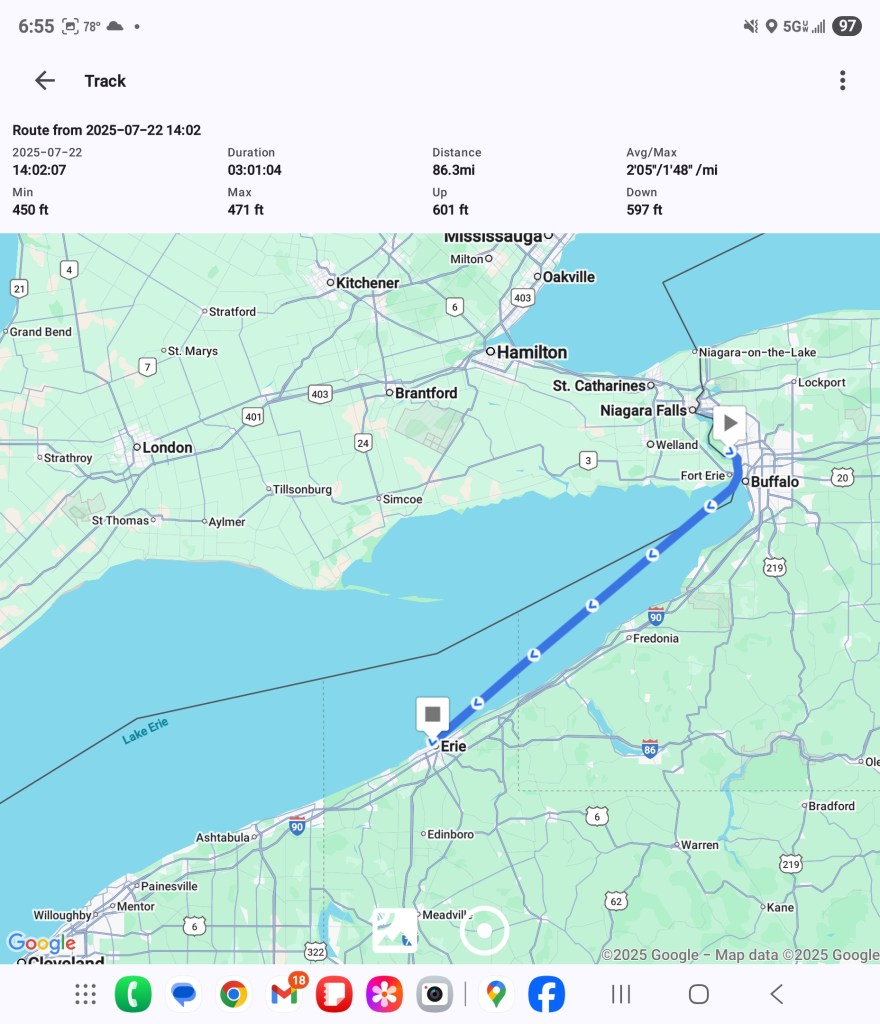Open the red notes app in the taskbar

pyautogui.click(x=334, y=994)
